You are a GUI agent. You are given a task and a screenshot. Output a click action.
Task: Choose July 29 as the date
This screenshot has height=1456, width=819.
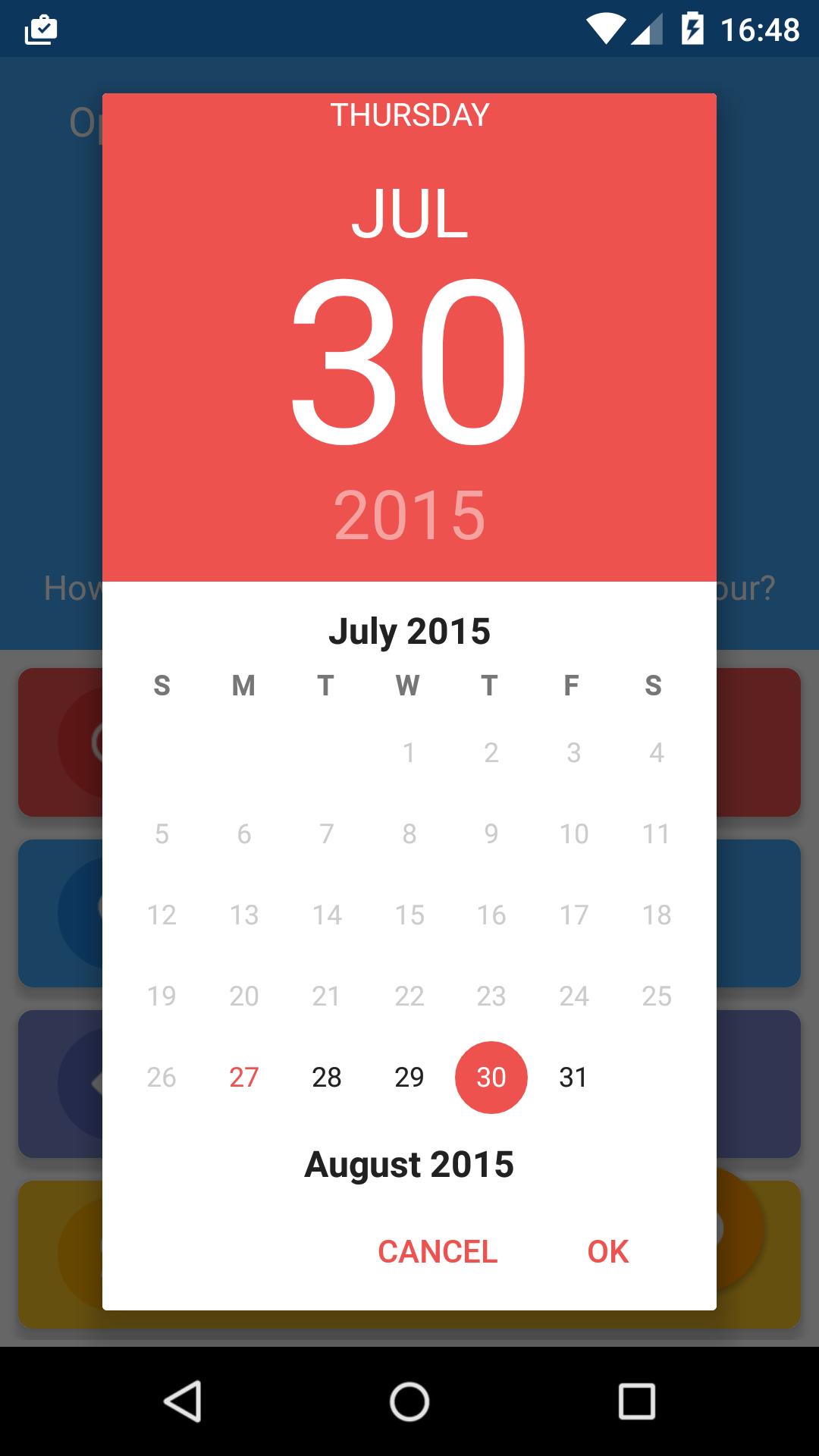click(x=409, y=1077)
